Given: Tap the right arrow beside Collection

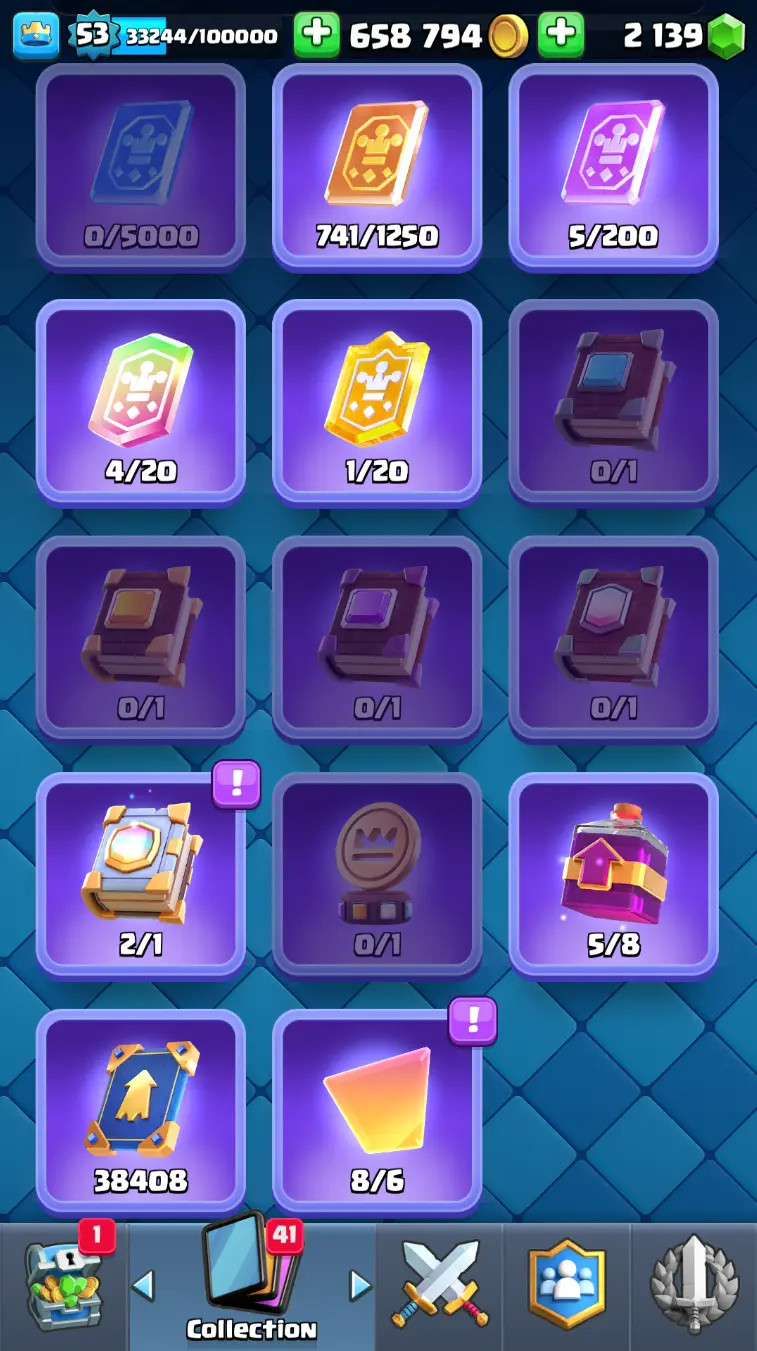Looking at the screenshot, I should pyautogui.click(x=360, y=1286).
